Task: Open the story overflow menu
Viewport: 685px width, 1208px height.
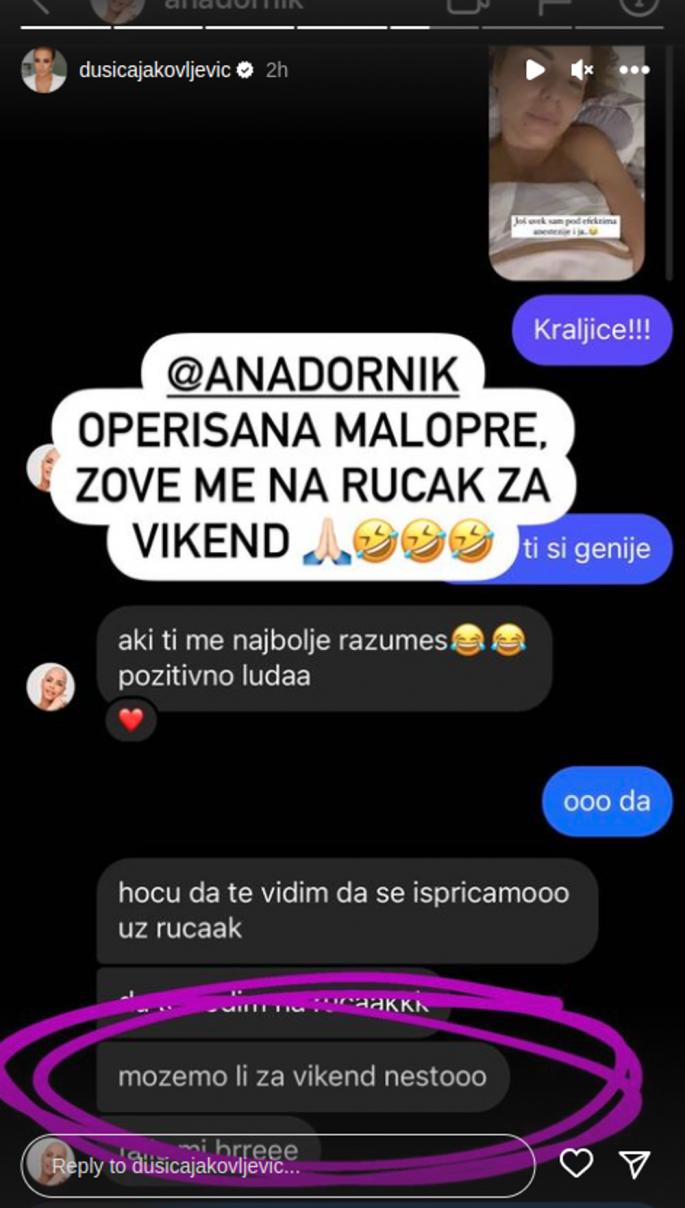Action: (634, 70)
